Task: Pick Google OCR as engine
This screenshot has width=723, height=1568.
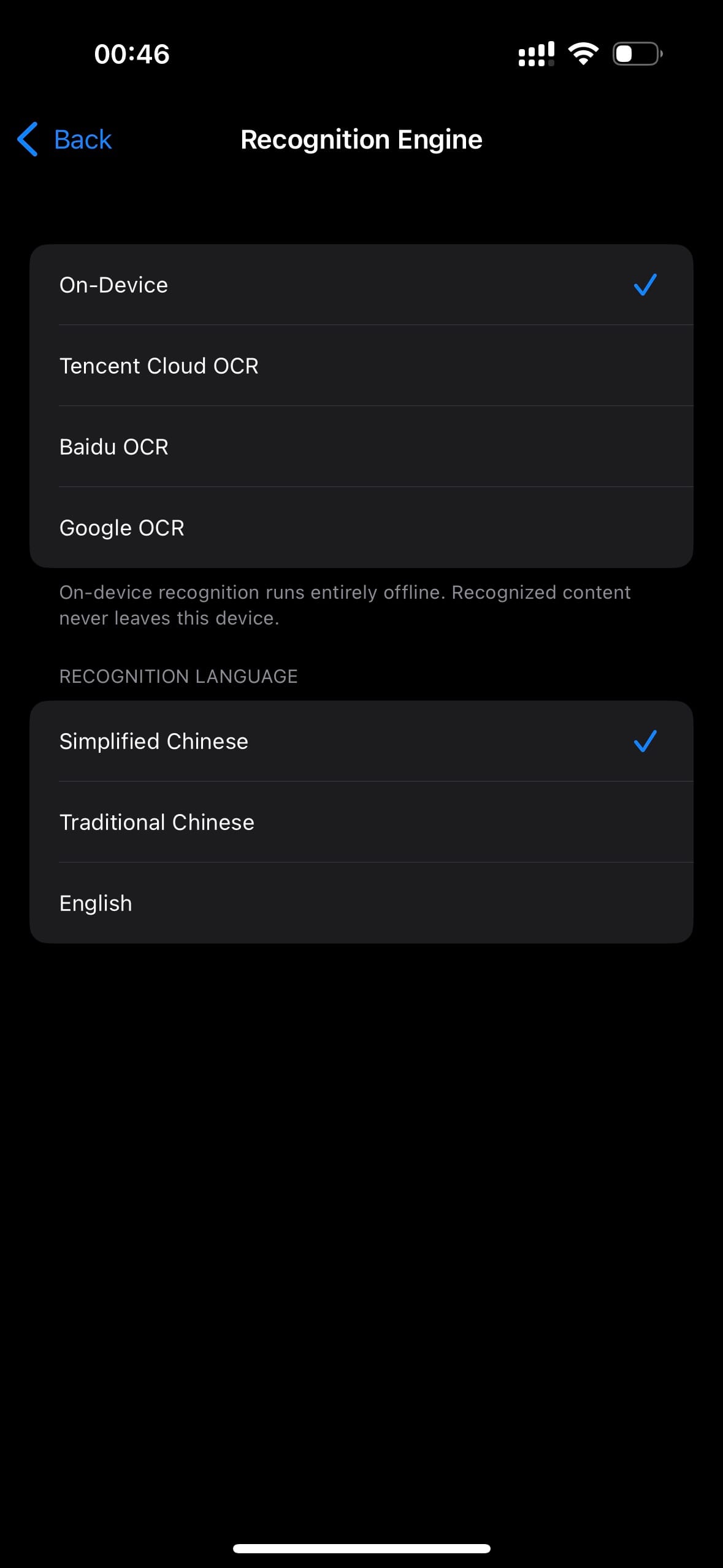Action: pyautogui.click(x=361, y=528)
